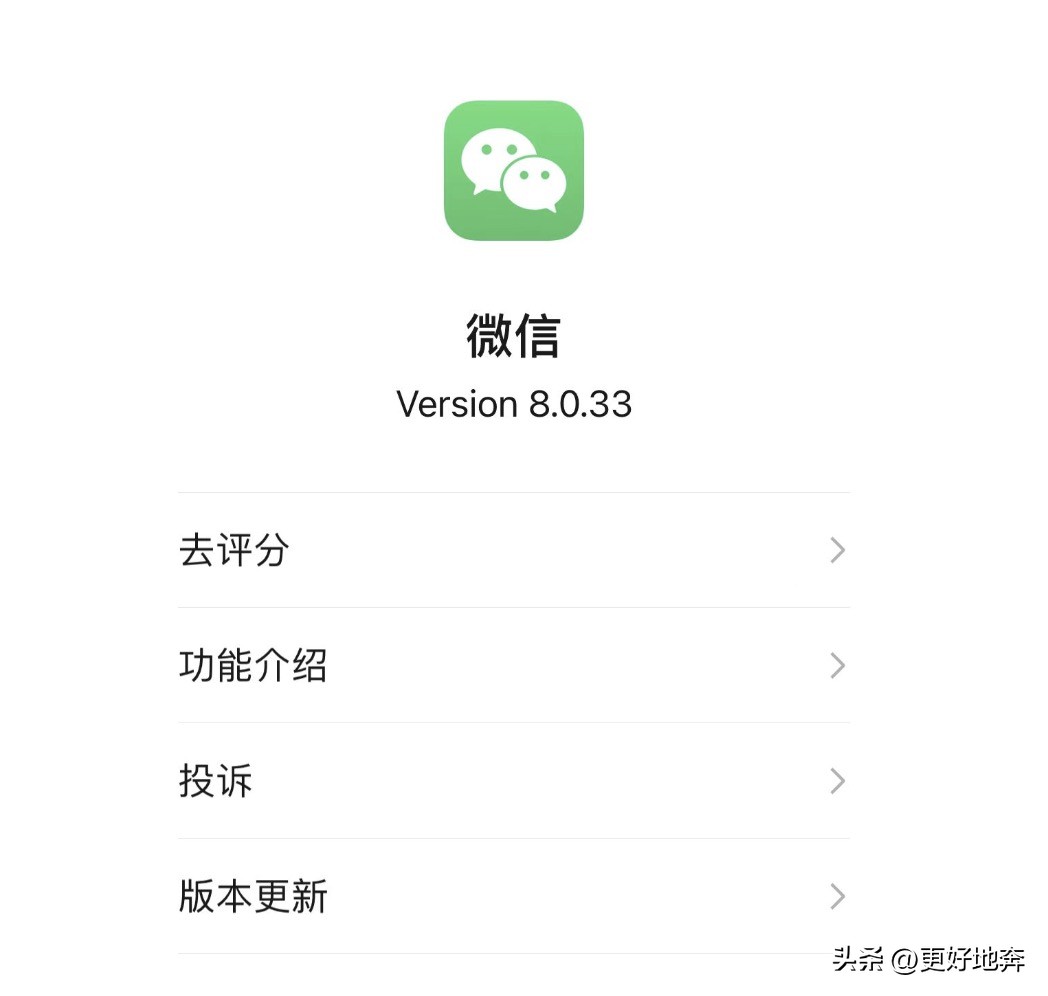Check 版本更新 for updates
Viewport: 1048px width, 996px height.
[513, 896]
